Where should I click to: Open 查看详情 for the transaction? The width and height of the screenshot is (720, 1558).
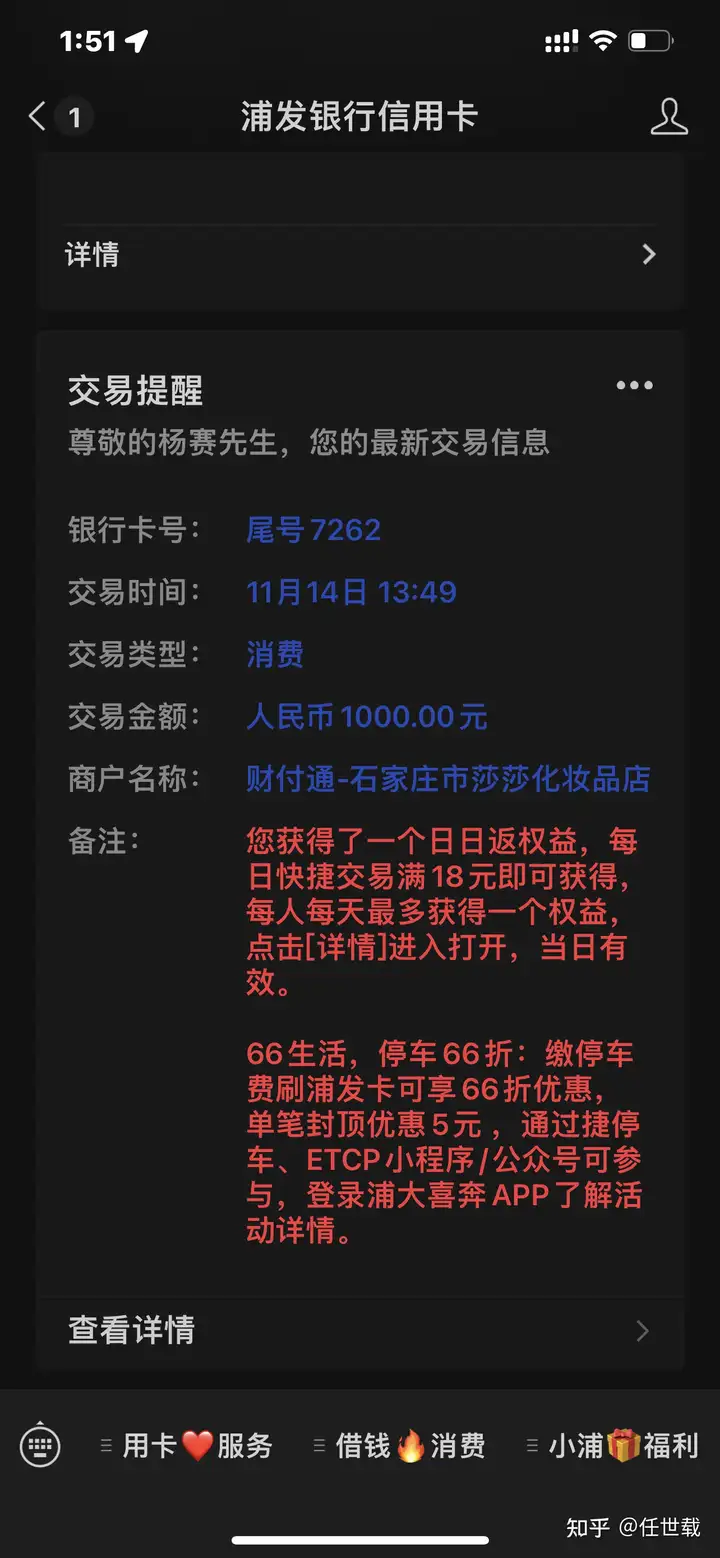point(360,1330)
